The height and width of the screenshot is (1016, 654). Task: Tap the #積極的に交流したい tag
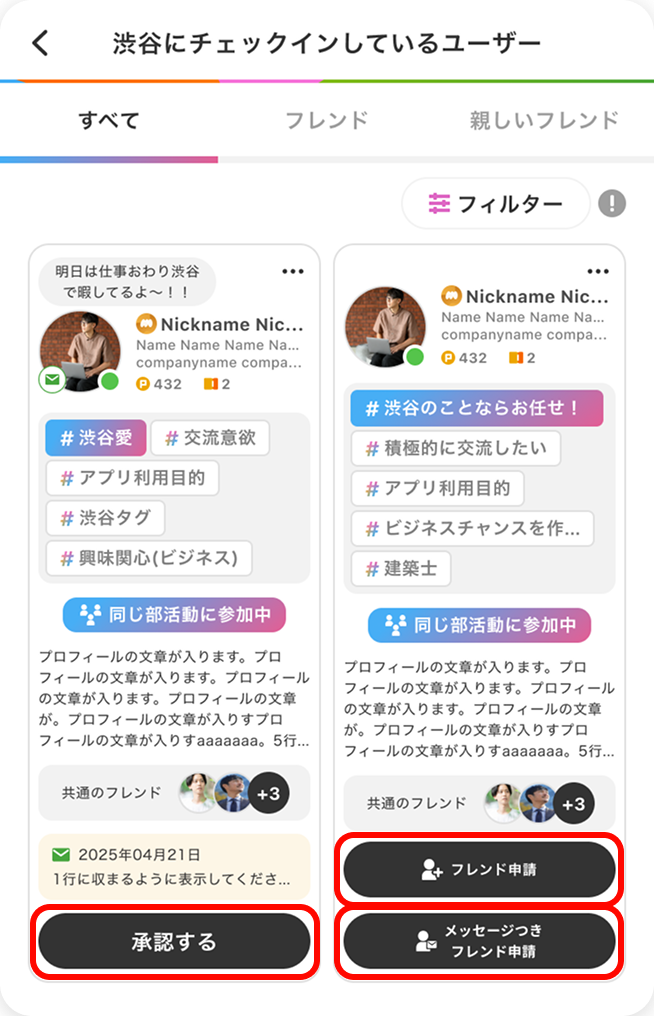455,448
